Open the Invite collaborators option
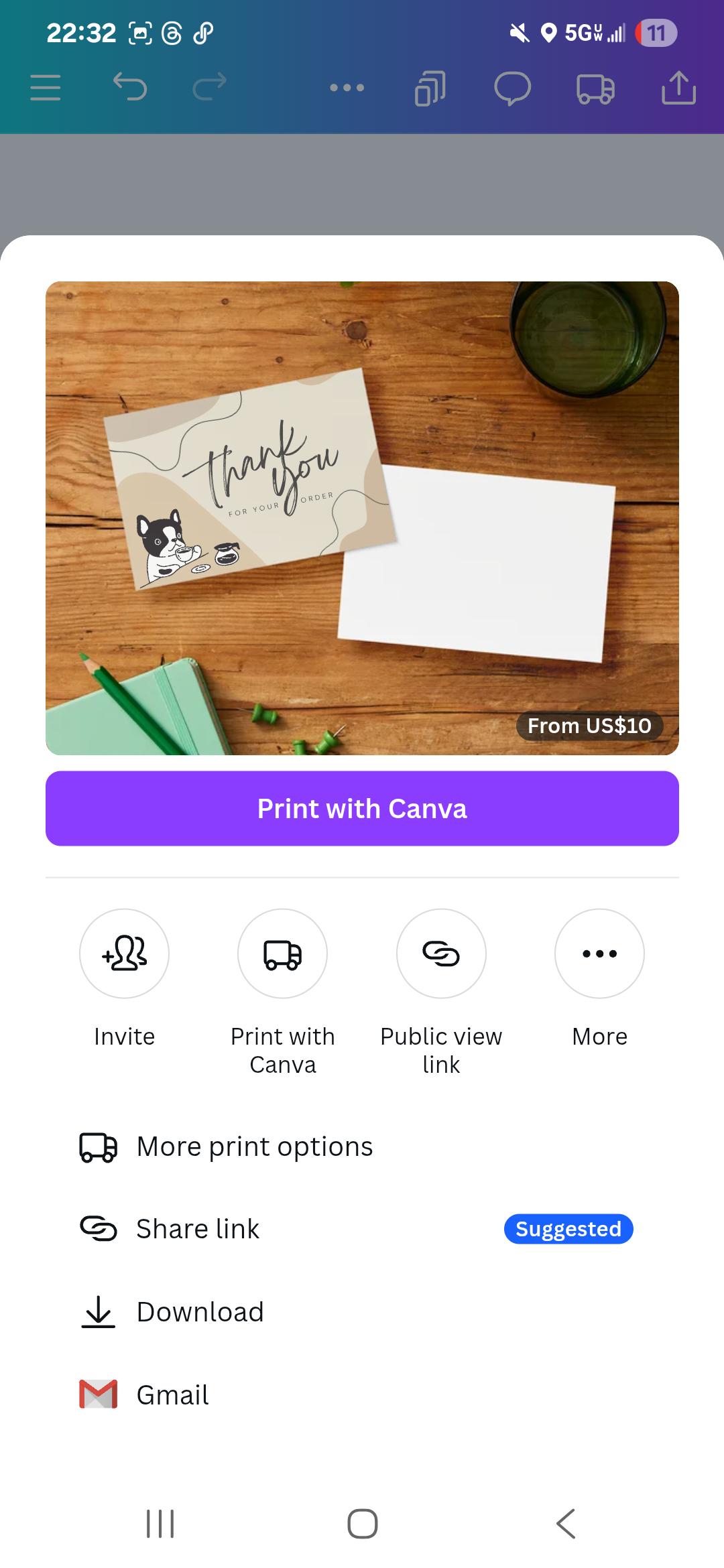 click(125, 953)
